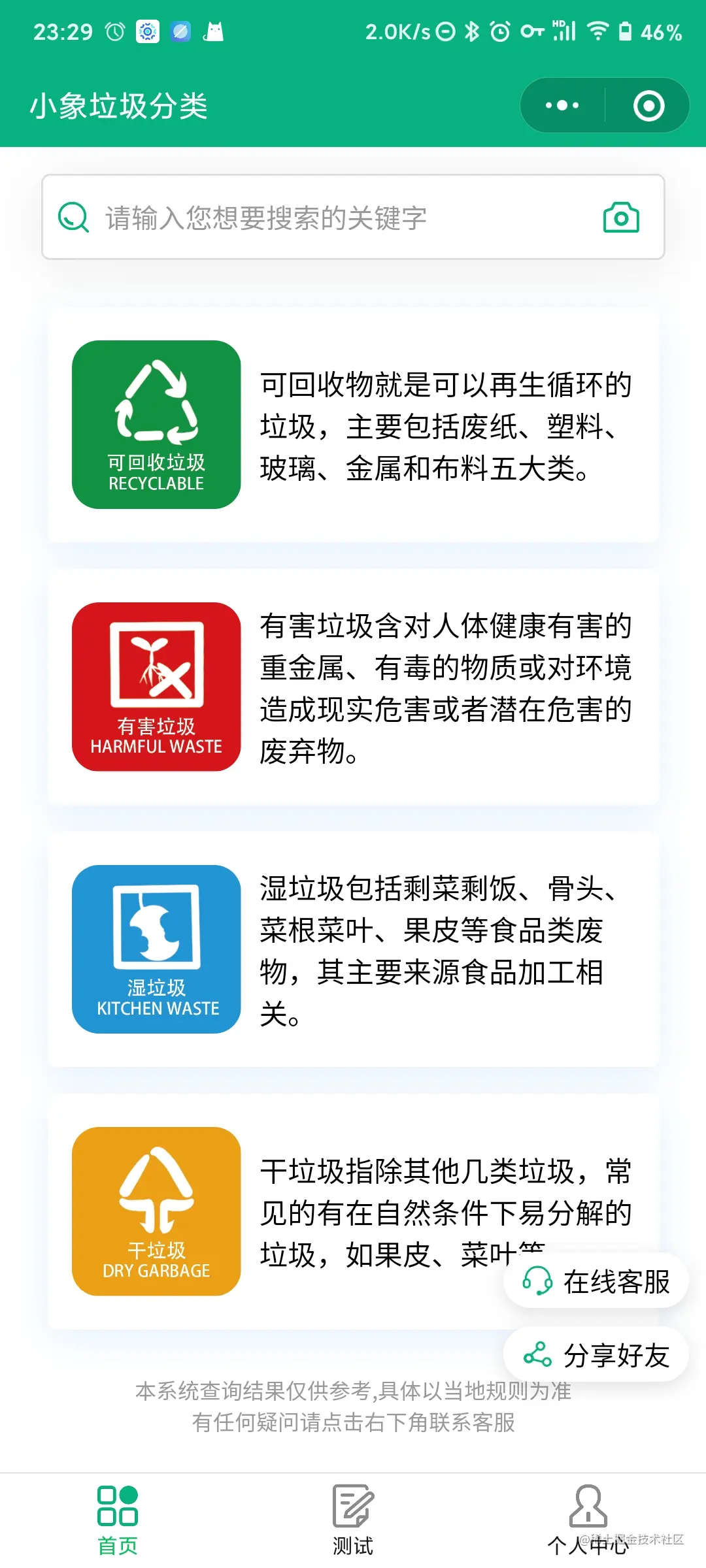Select the 干垃圾 dry garbage icon

tap(156, 1212)
